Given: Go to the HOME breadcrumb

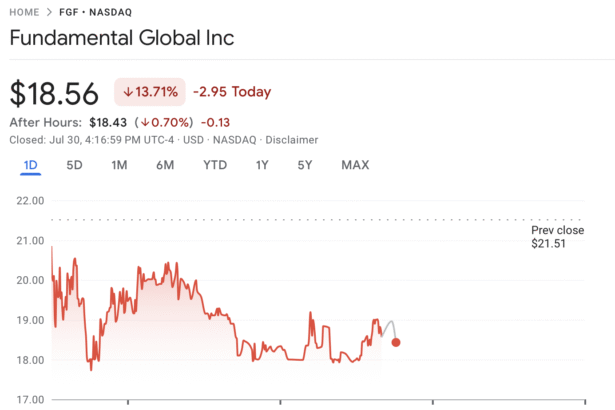Looking at the screenshot, I should [25, 12].
